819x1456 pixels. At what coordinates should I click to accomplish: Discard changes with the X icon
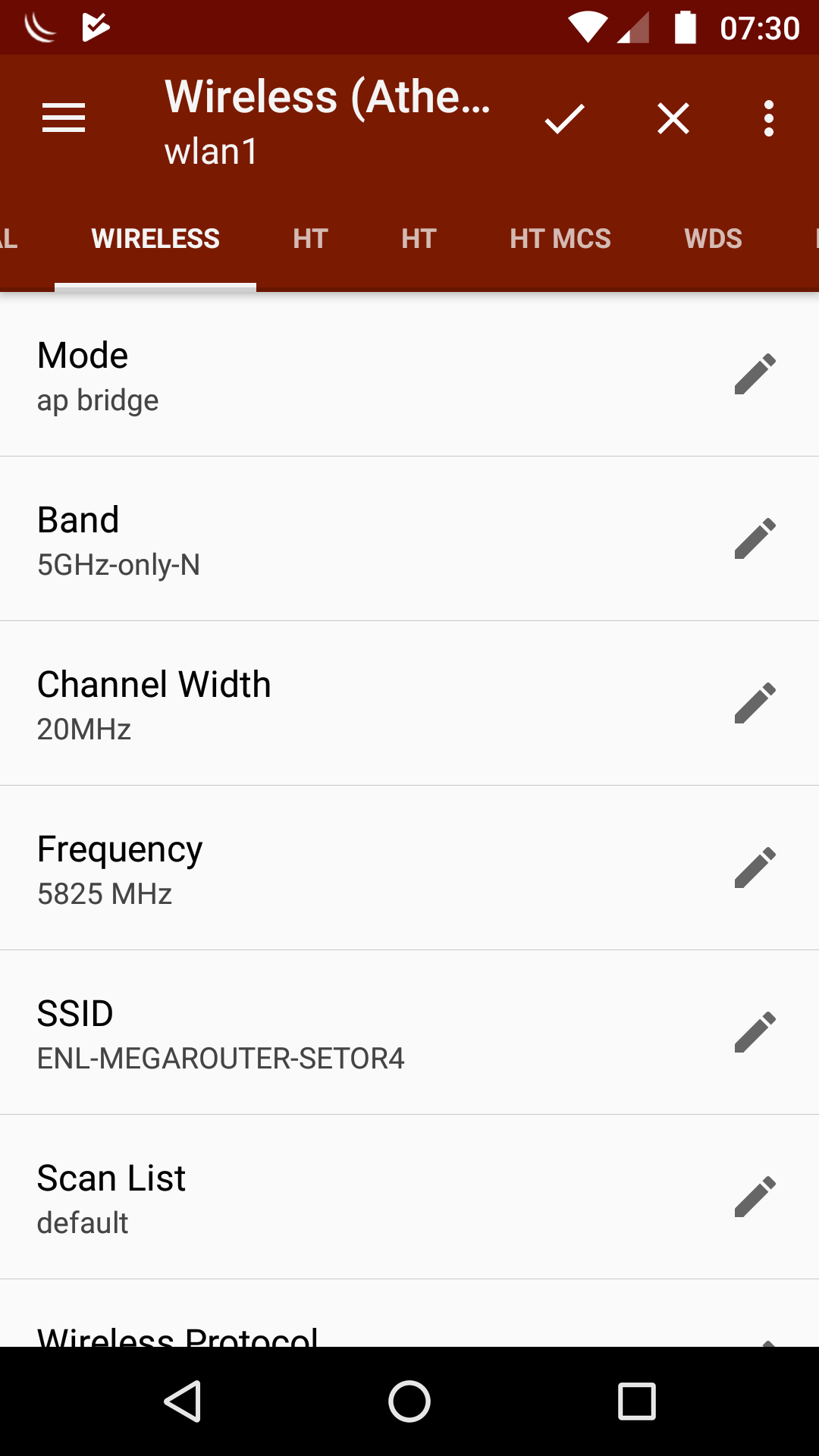[x=673, y=118]
